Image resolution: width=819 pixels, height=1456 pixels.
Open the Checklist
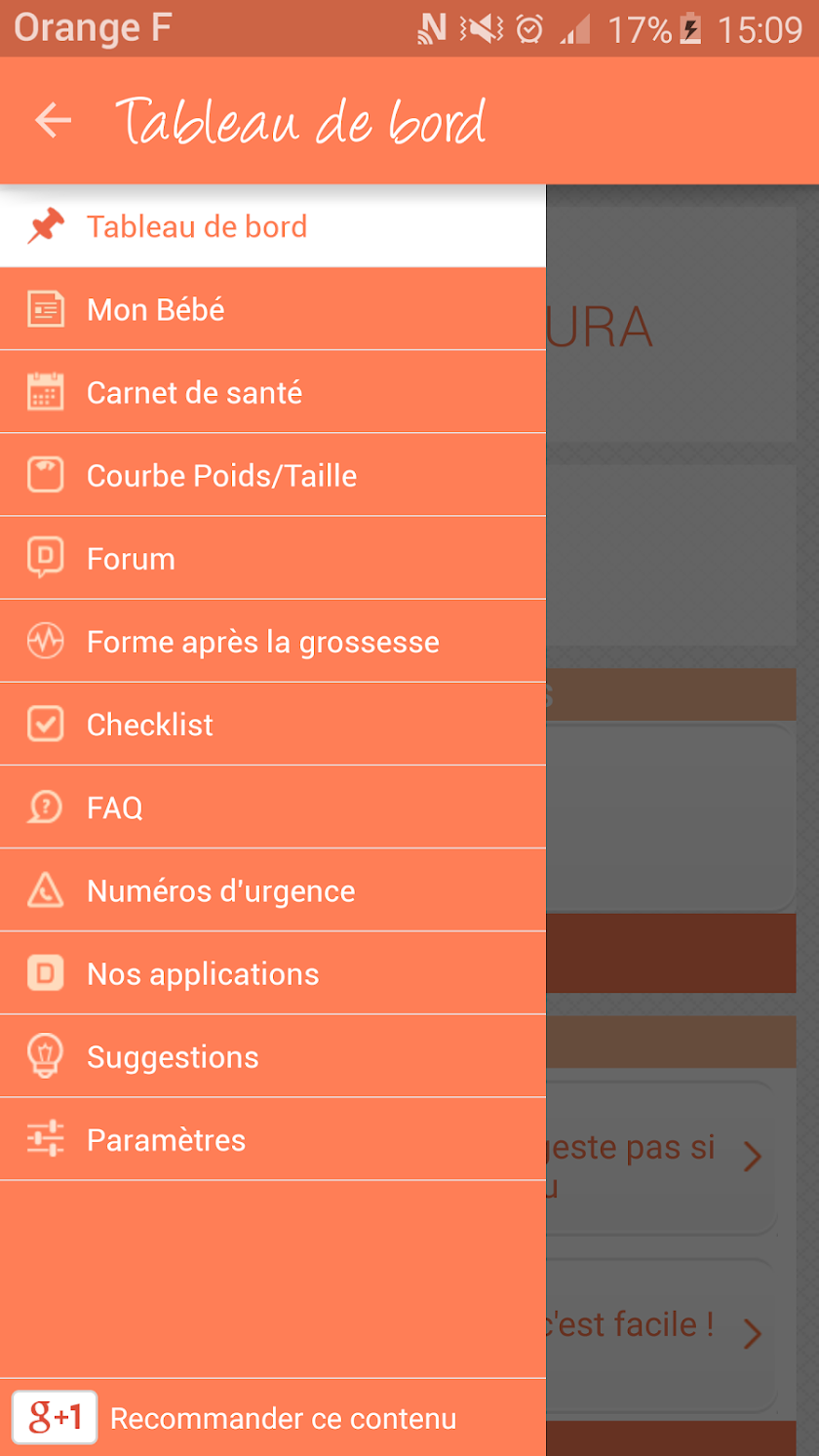click(x=273, y=725)
